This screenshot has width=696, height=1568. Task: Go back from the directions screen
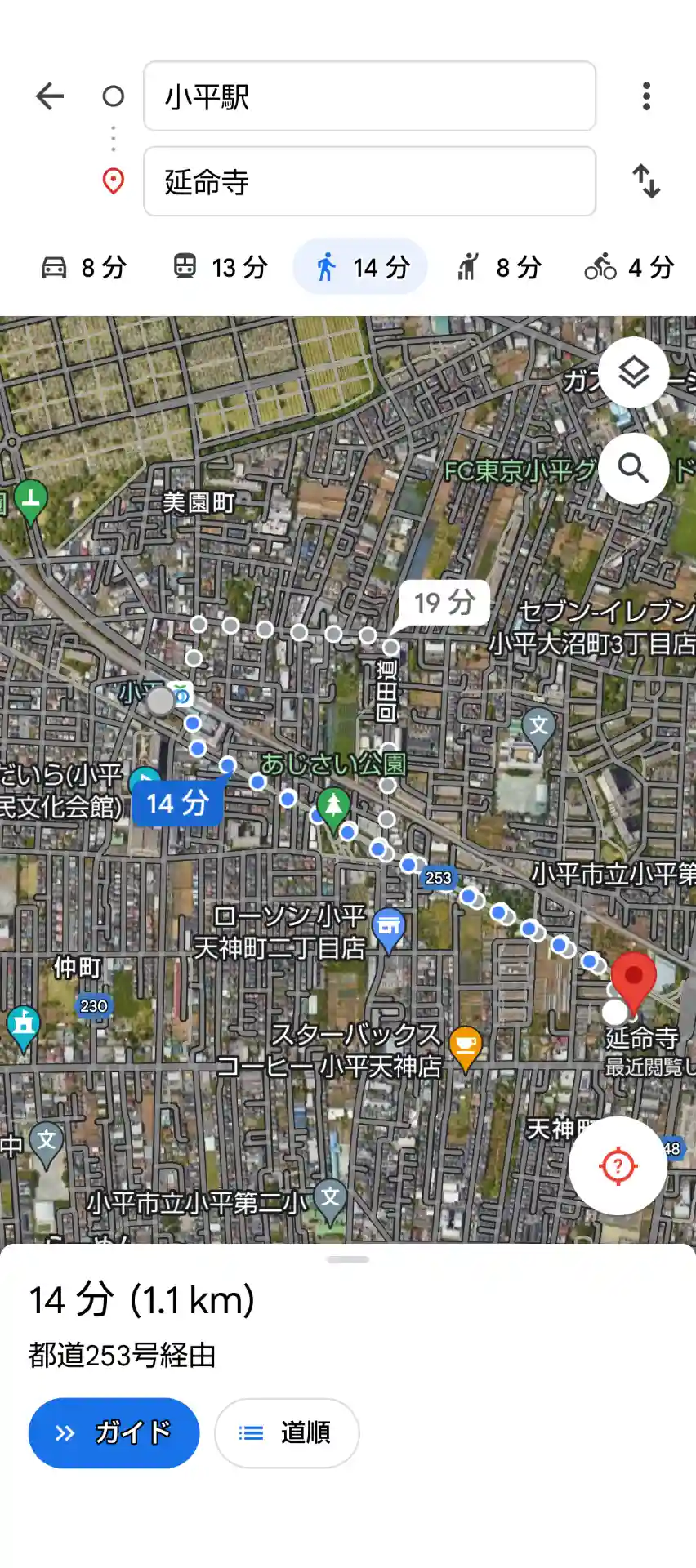pyautogui.click(x=50, y=96)
